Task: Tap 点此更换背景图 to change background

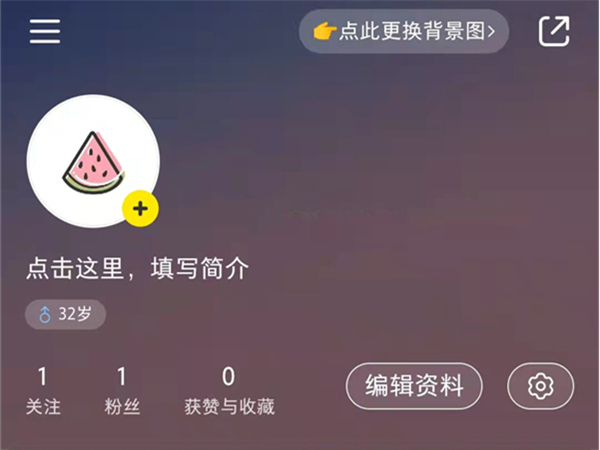Action: pyautogui.click(x=404, y=32)
